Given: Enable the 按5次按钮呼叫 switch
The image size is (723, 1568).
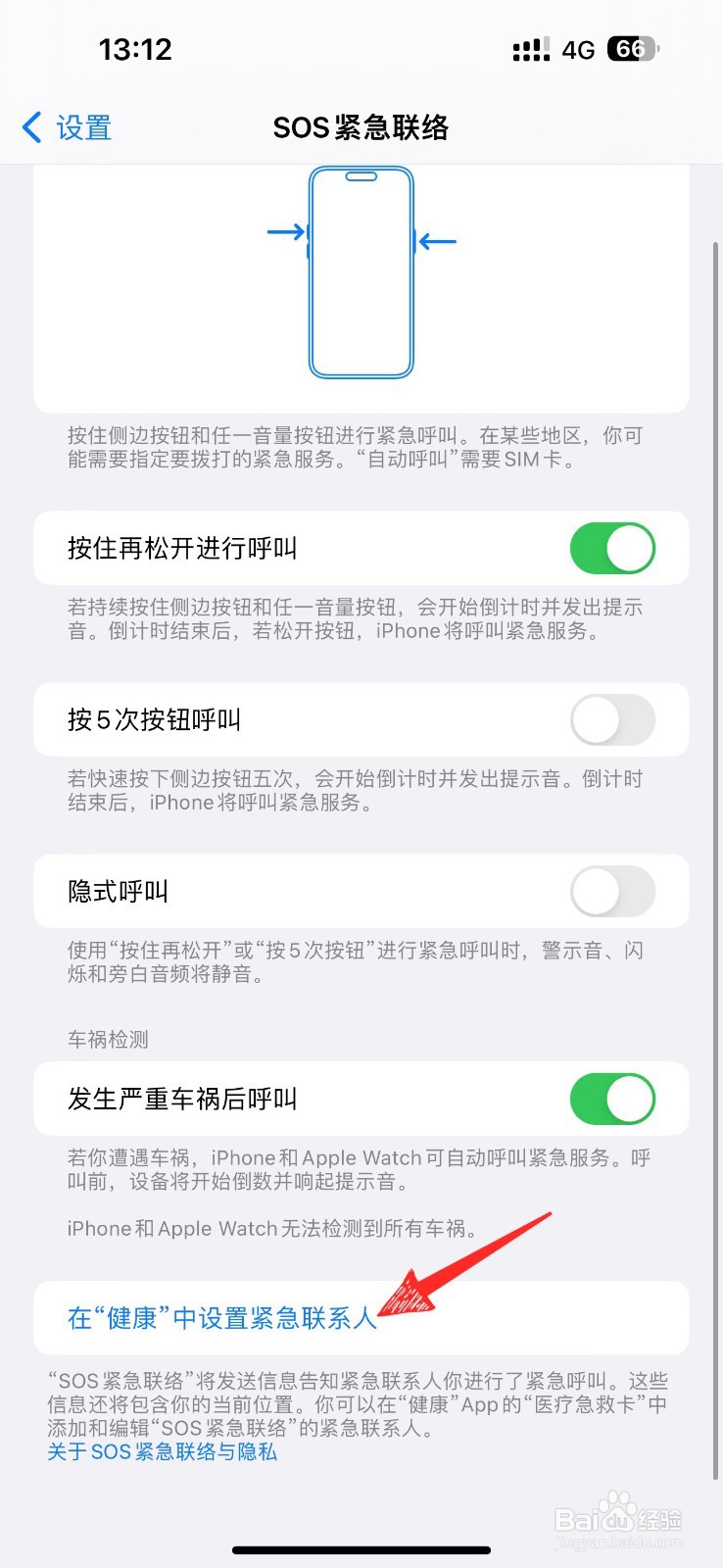Looking at the screenshot, I should tap(612, 720).
